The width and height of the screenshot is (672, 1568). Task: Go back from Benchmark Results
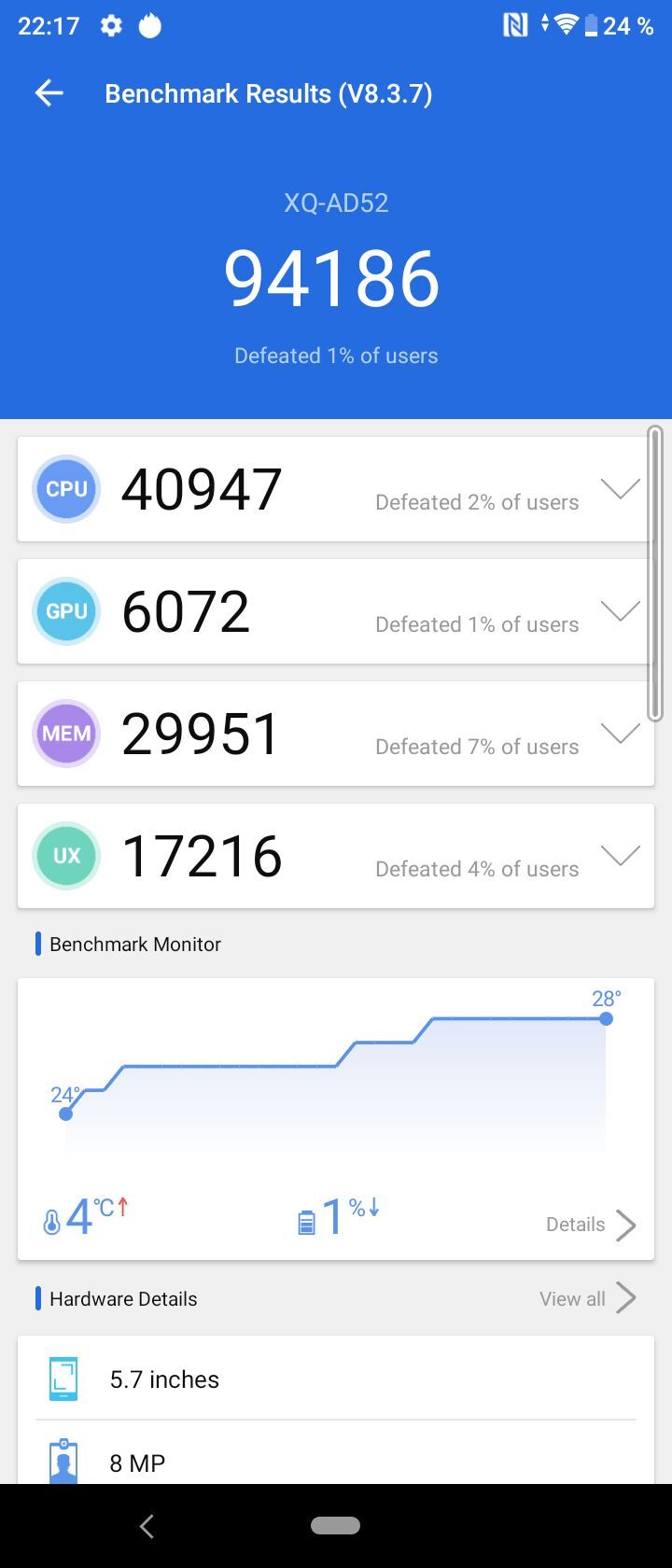pos(49,92)
